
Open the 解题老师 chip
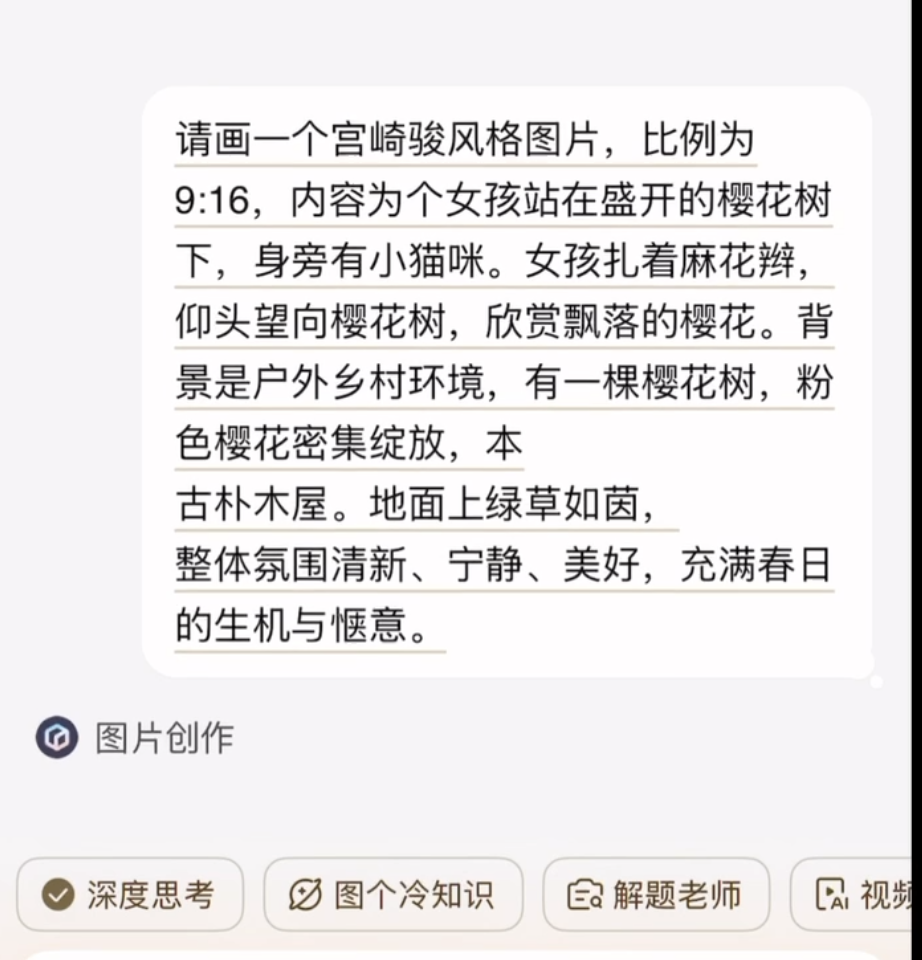656,894
